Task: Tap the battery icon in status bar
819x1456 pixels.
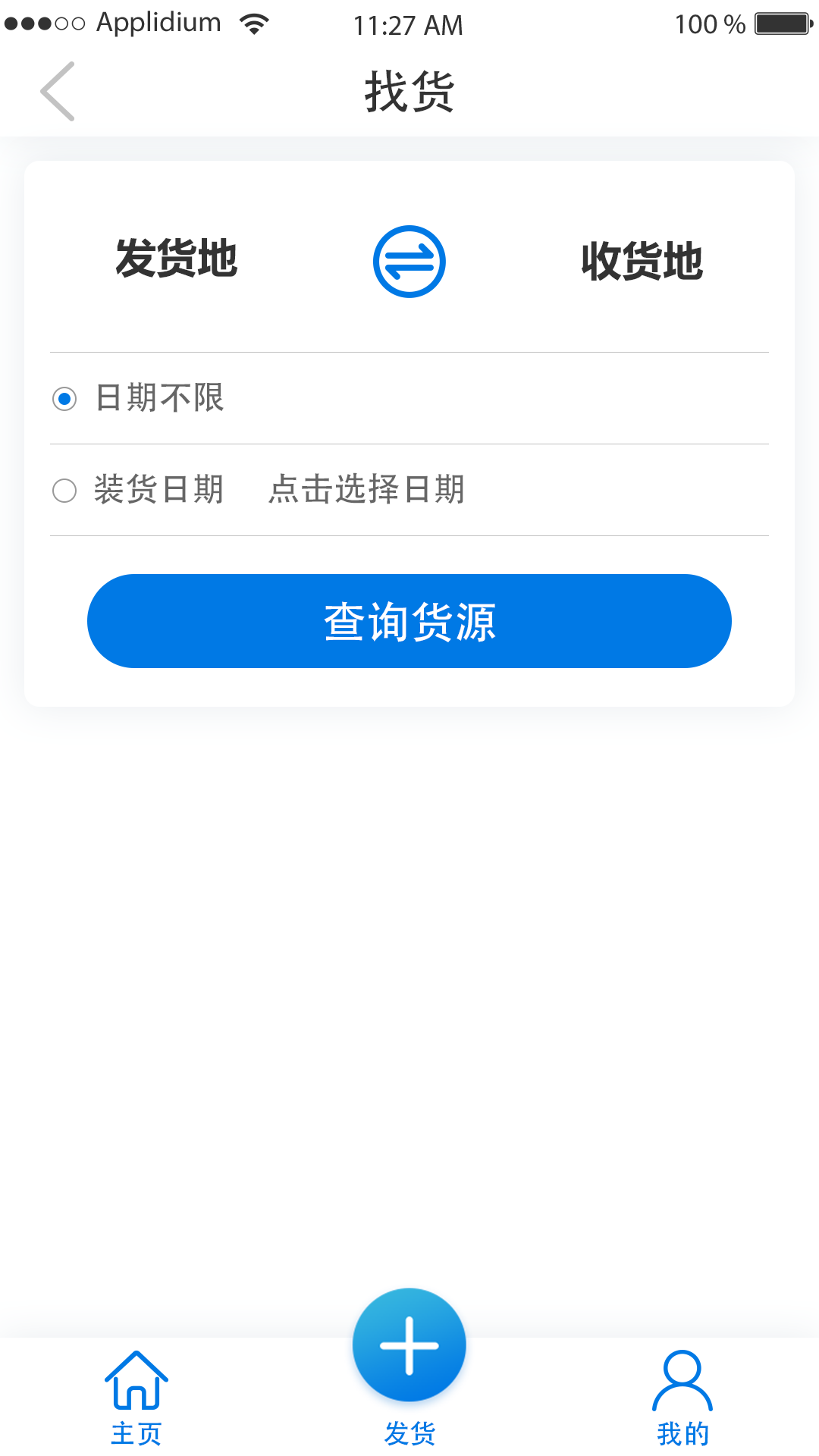Action: pos(781,23)
